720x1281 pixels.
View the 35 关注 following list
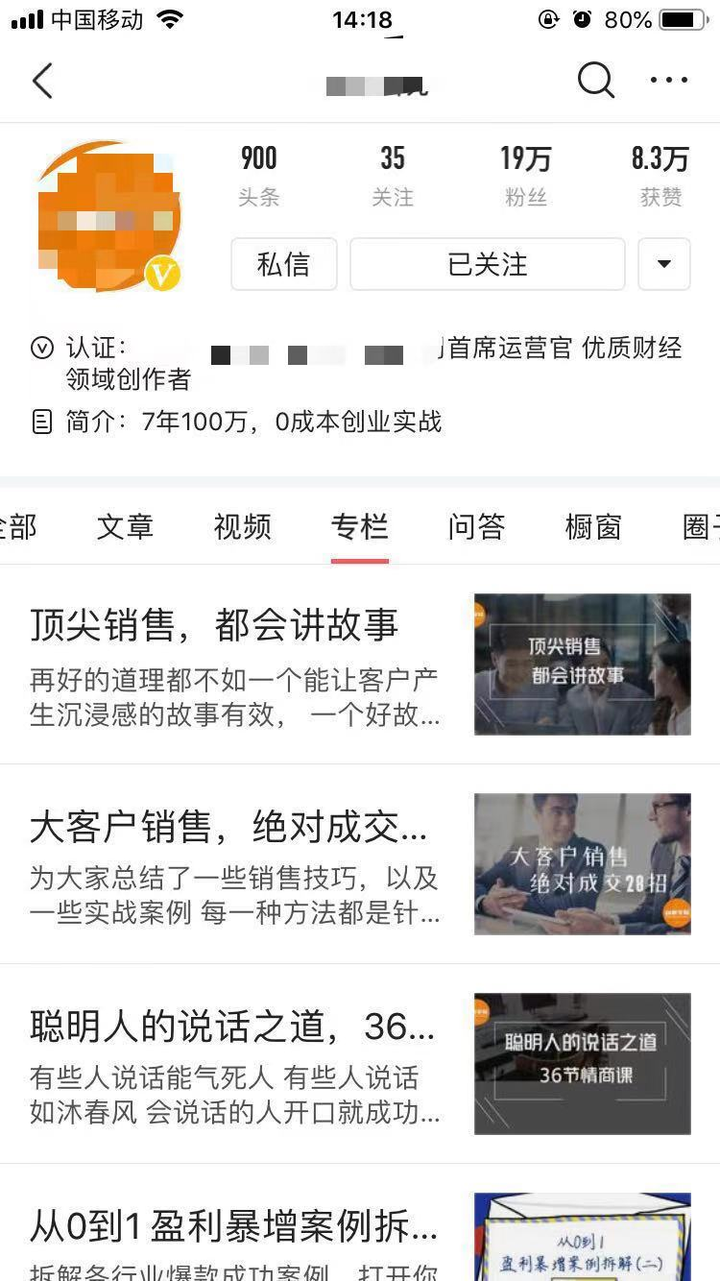(392, 175)
